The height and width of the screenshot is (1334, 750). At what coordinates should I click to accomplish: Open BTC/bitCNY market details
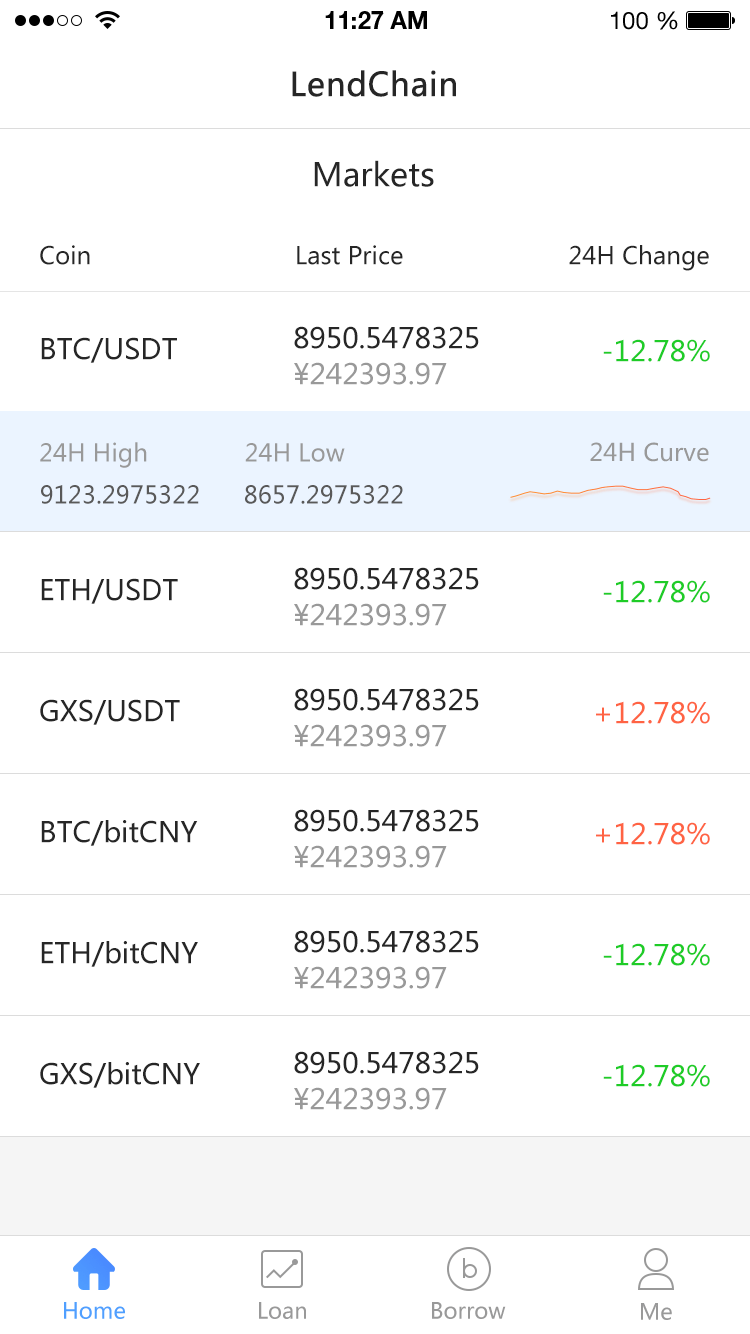375,834
